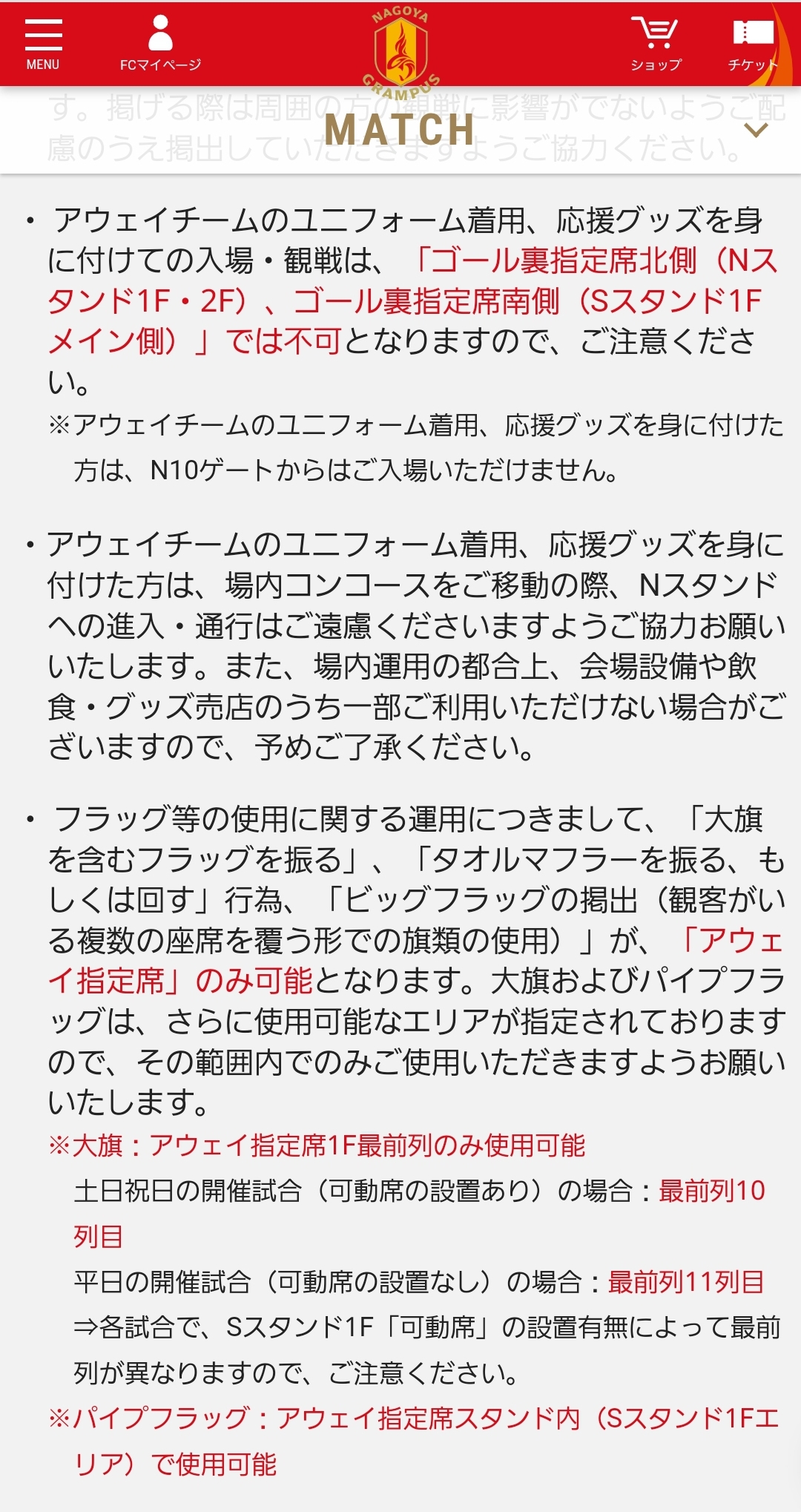Tap the Nagoya Grampus logo to go home
801x1512 pixels.
pyautogui.click(x=400, y=53)
